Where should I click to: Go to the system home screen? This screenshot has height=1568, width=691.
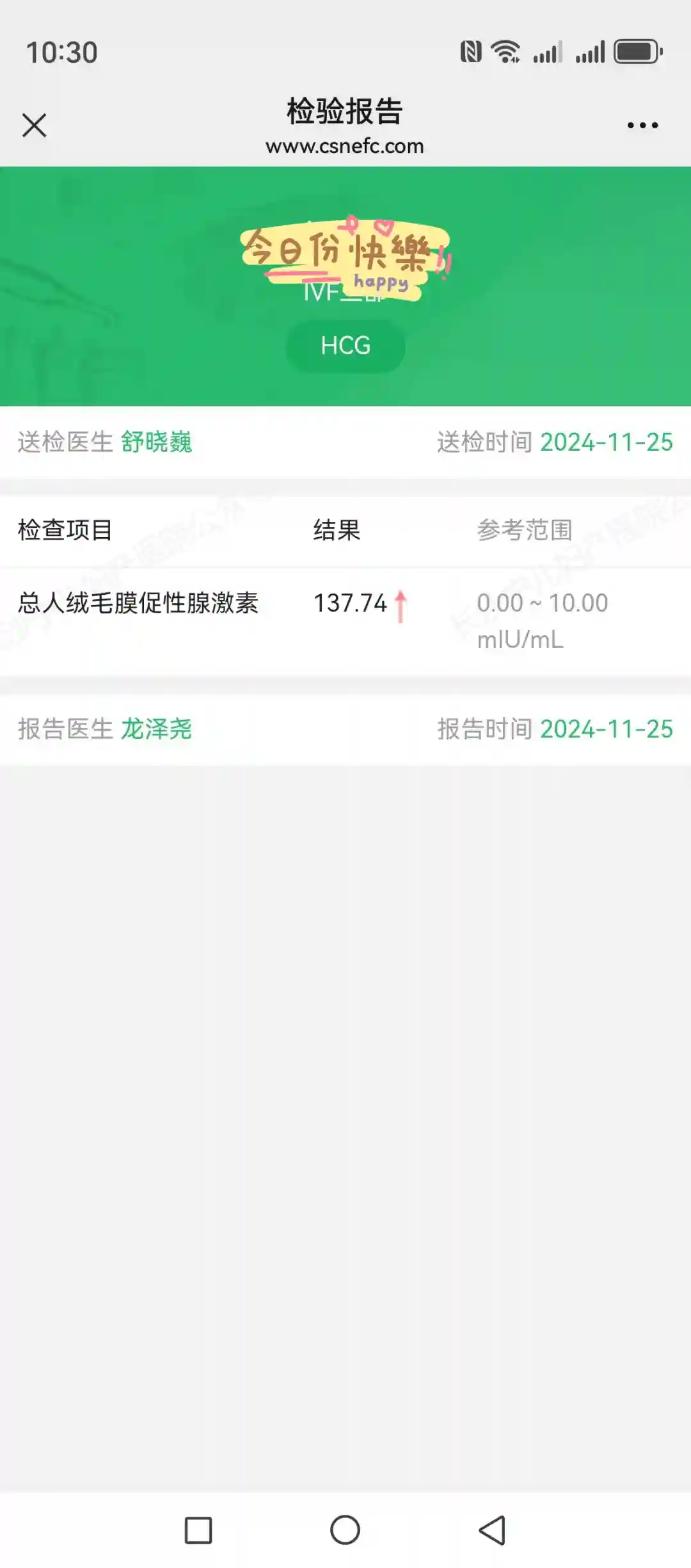coord(345,1530)
